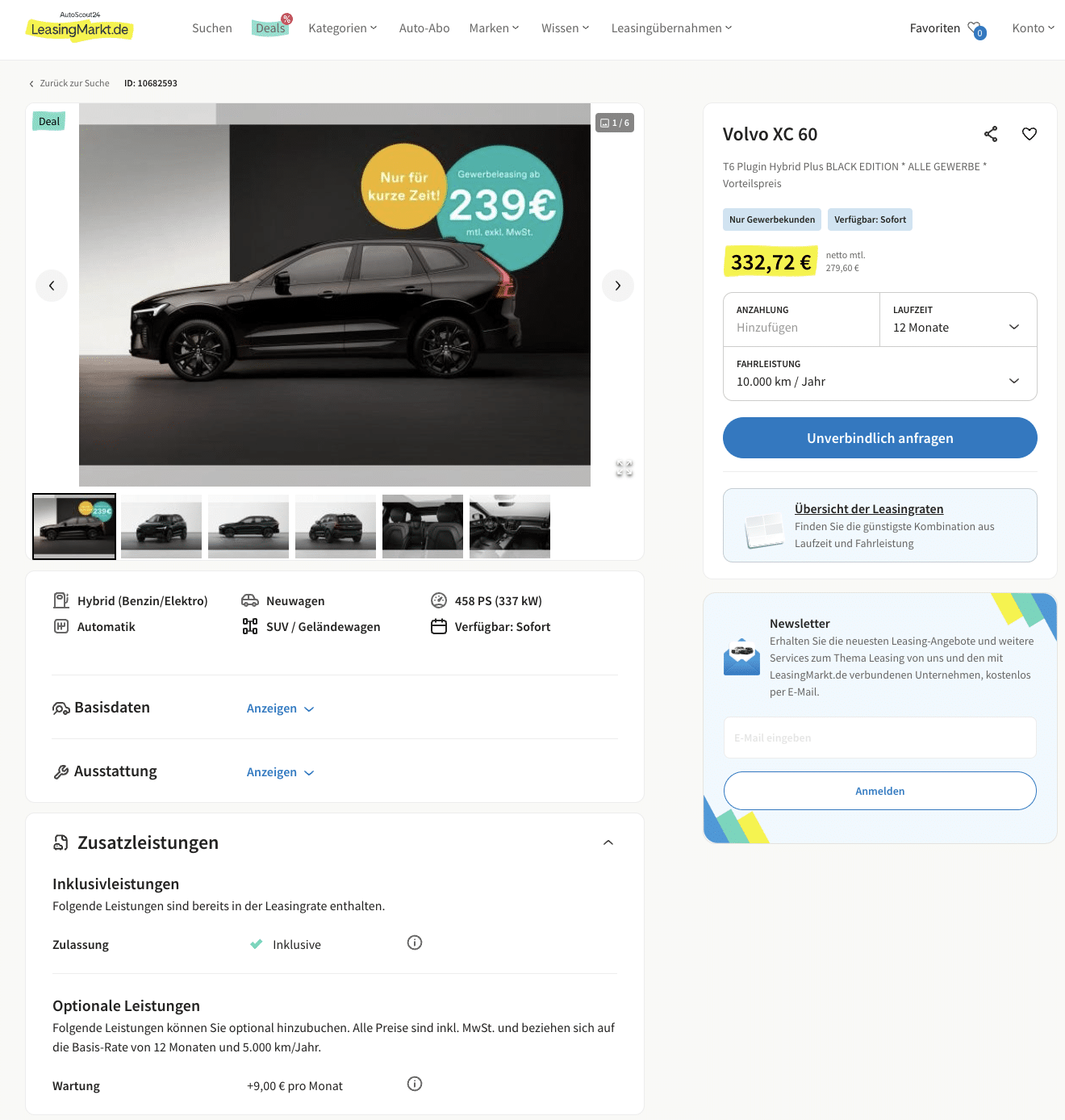Collapse the Zusatzleistungen section

point(608,842)
